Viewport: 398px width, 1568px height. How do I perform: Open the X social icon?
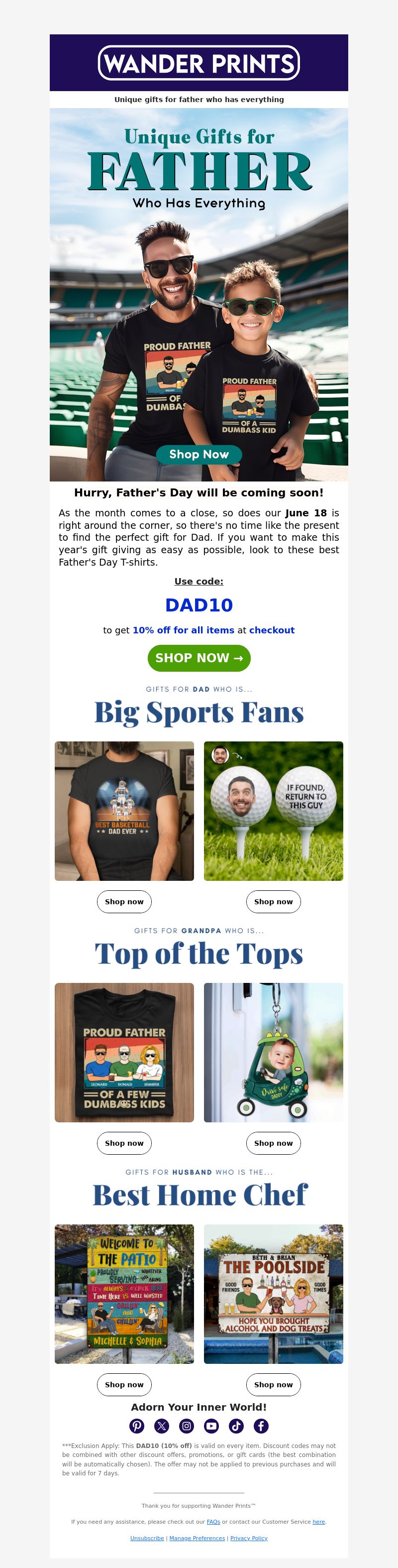pyautogui.click(x=162, y=1426)
